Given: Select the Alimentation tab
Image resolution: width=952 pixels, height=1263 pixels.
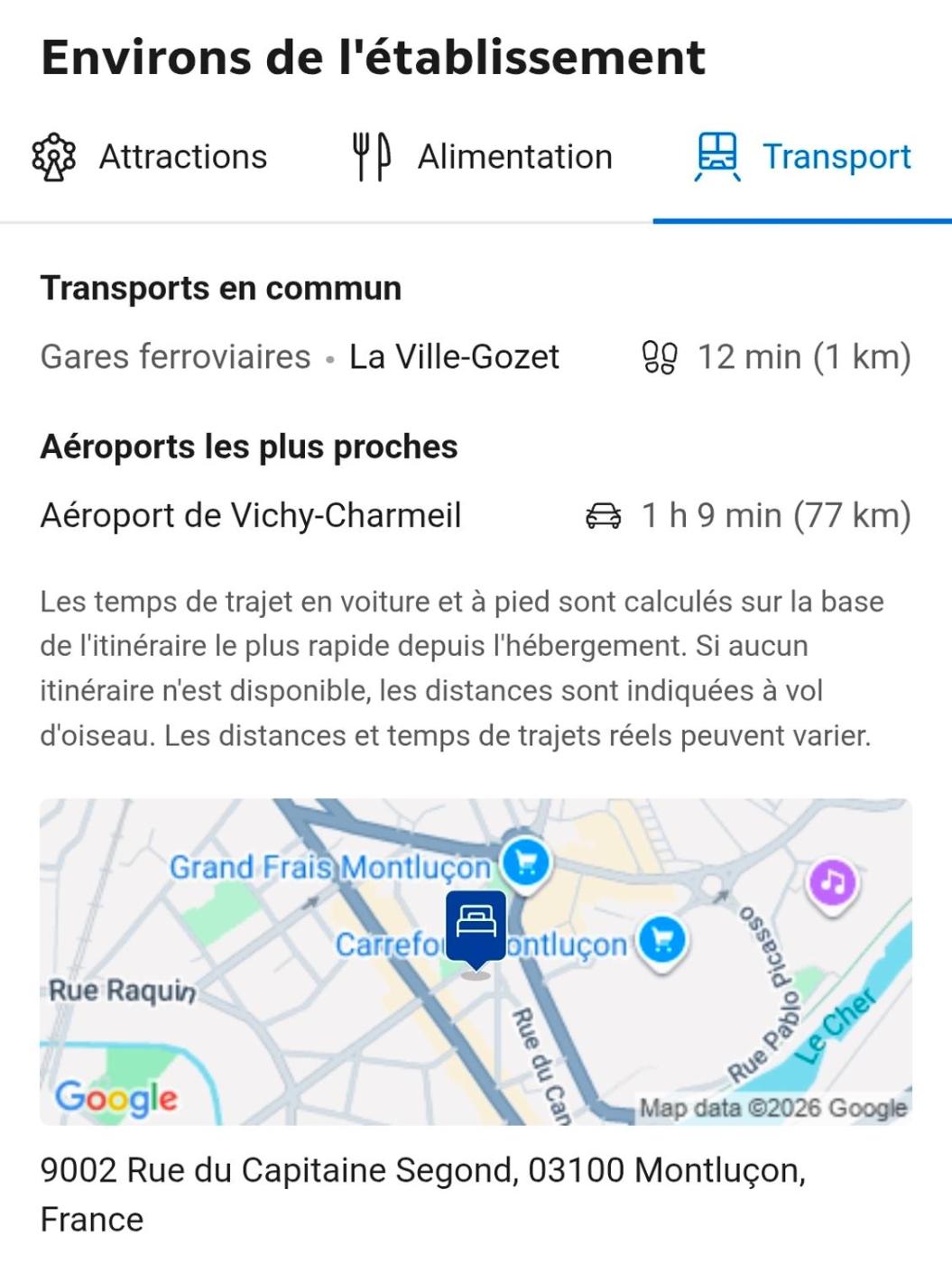Looking at the screenshot, I should pyautogui.click(x=482, y=158).
